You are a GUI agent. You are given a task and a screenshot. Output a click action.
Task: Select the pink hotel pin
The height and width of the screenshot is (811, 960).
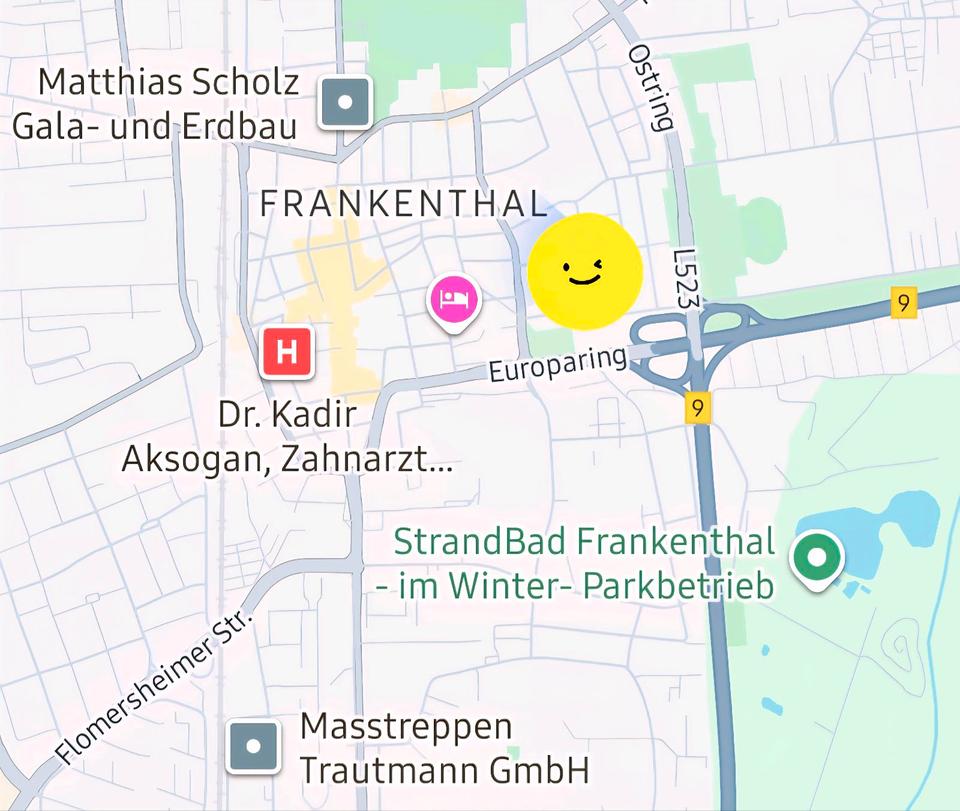click(454, 298)
